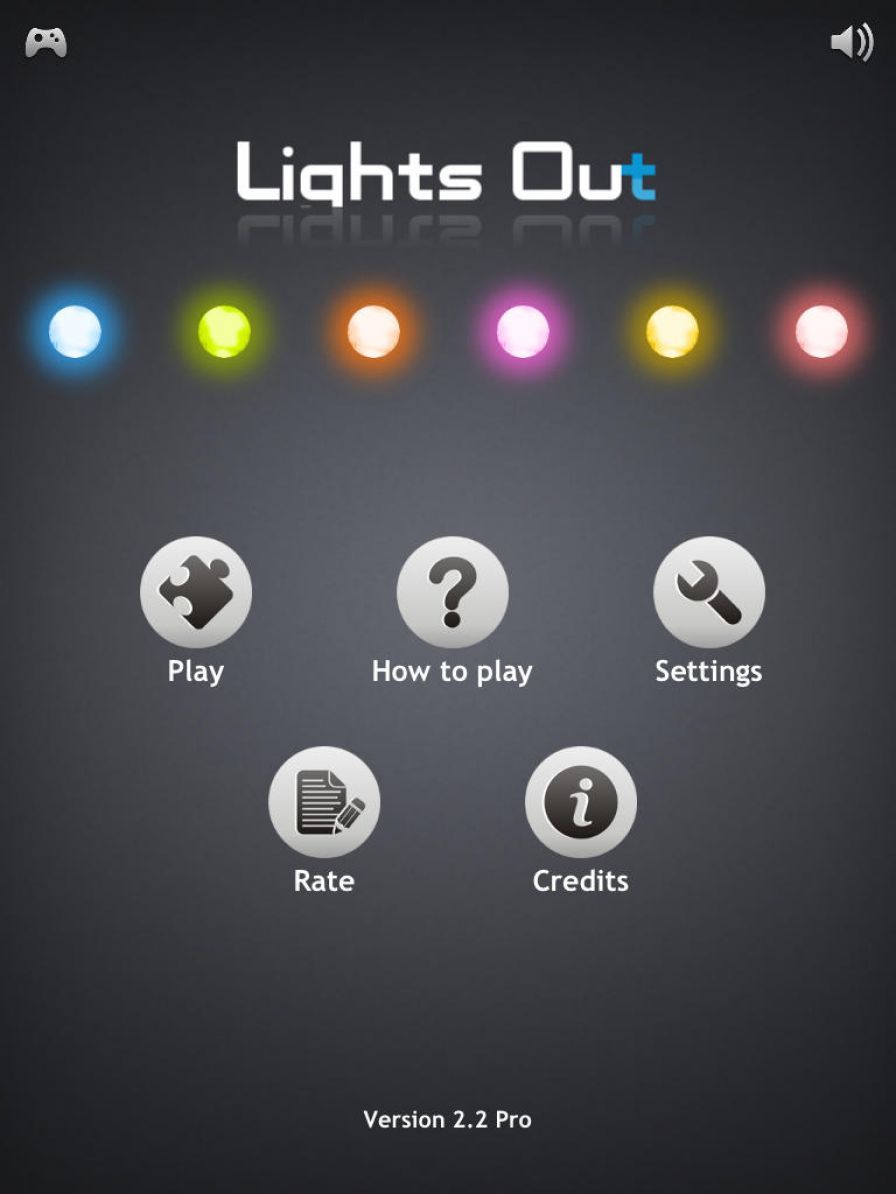896x1194 pixels.
Task: Open Settings via the wrench icon
Action: point(709,590)
